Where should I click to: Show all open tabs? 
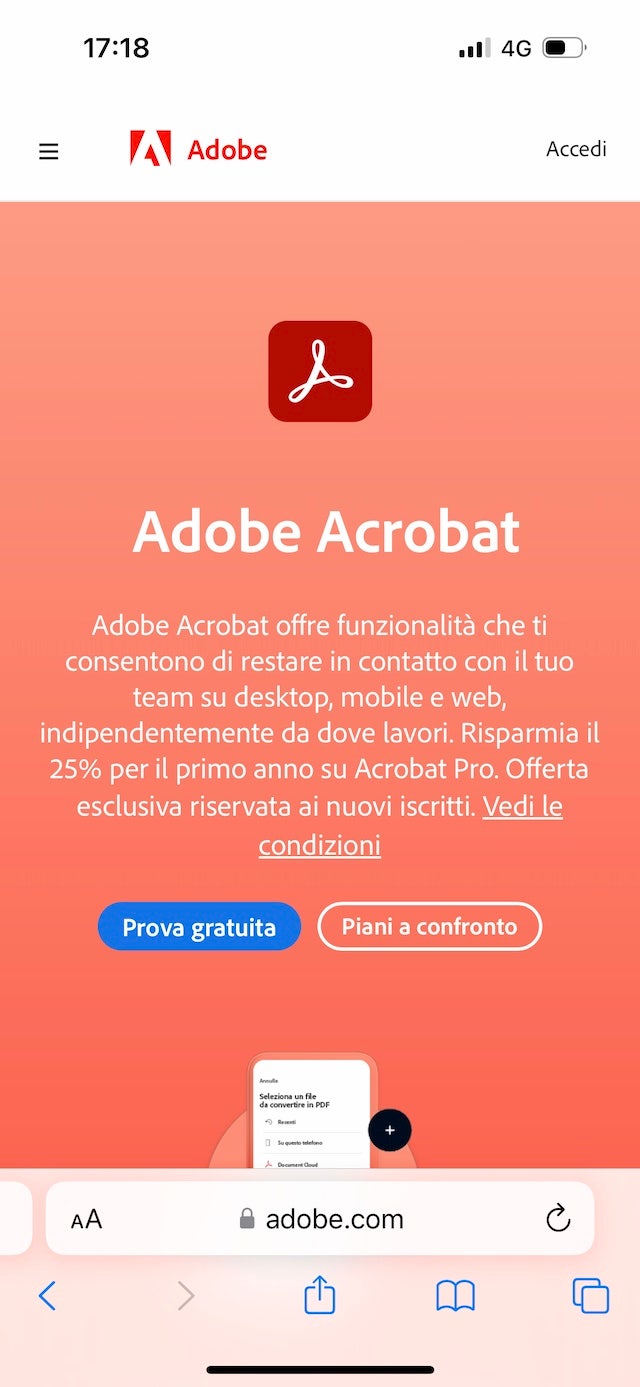point(590,1297)
